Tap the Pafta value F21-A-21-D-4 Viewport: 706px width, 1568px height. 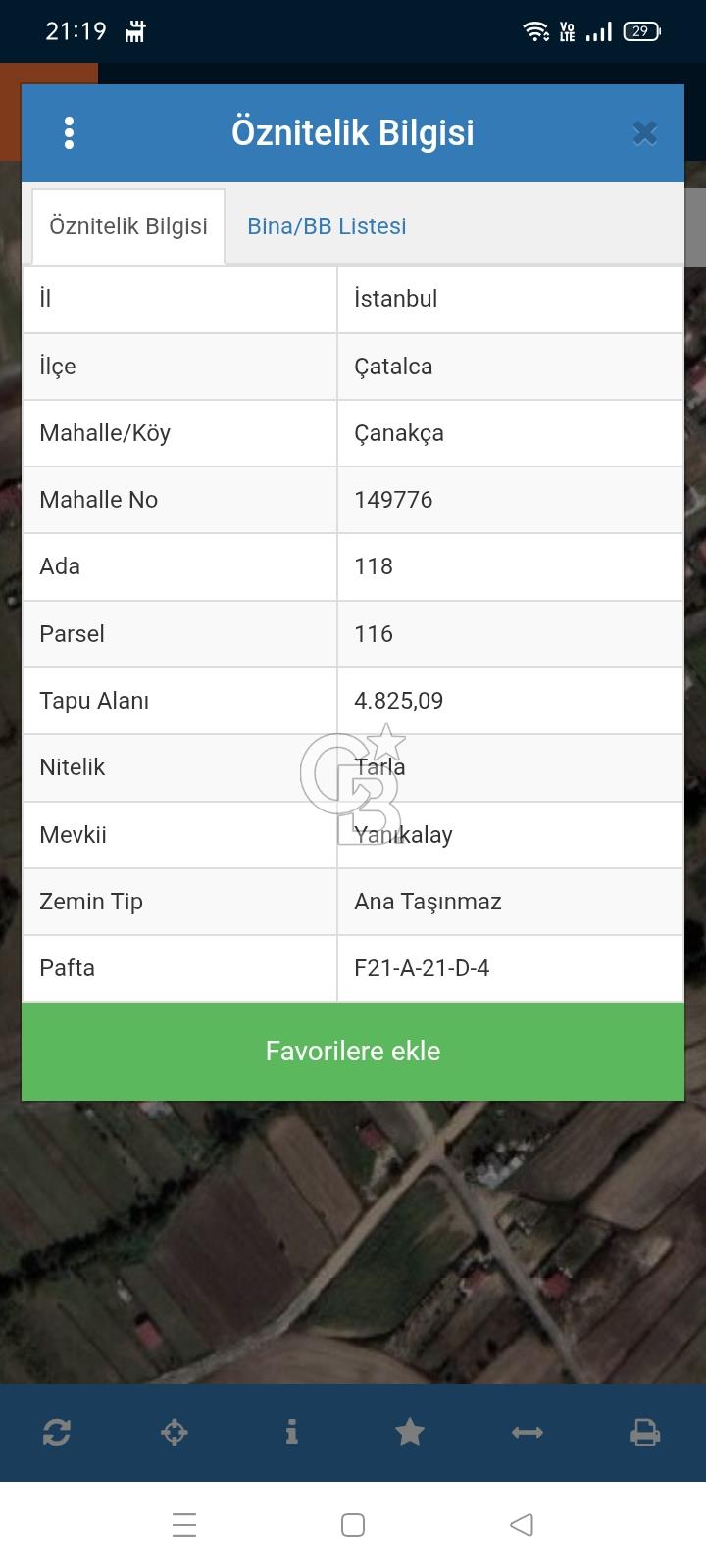click(423, 968)
